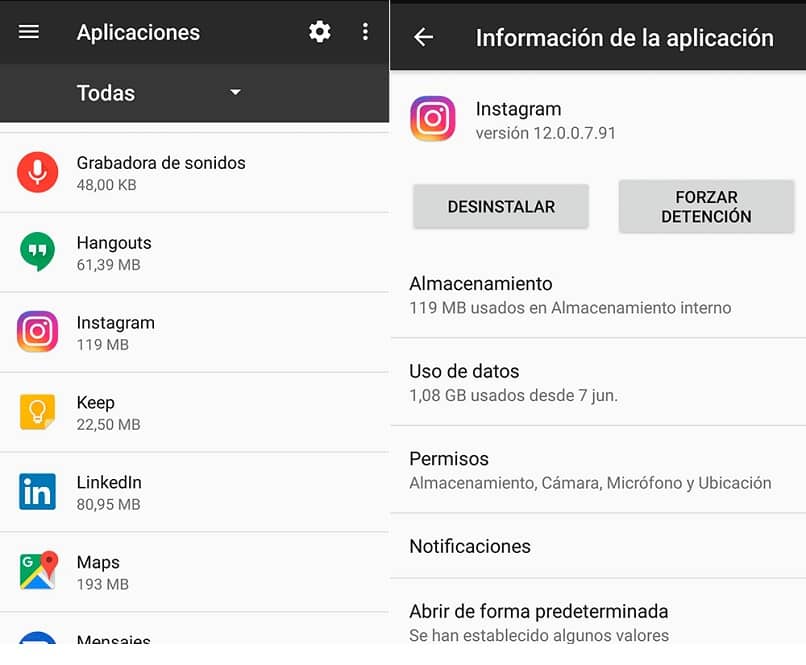Image resolution: width=806 pixels, height=665 pixels.
Task: Open Abrir de forma predeterminada
Action: (597, 622)
